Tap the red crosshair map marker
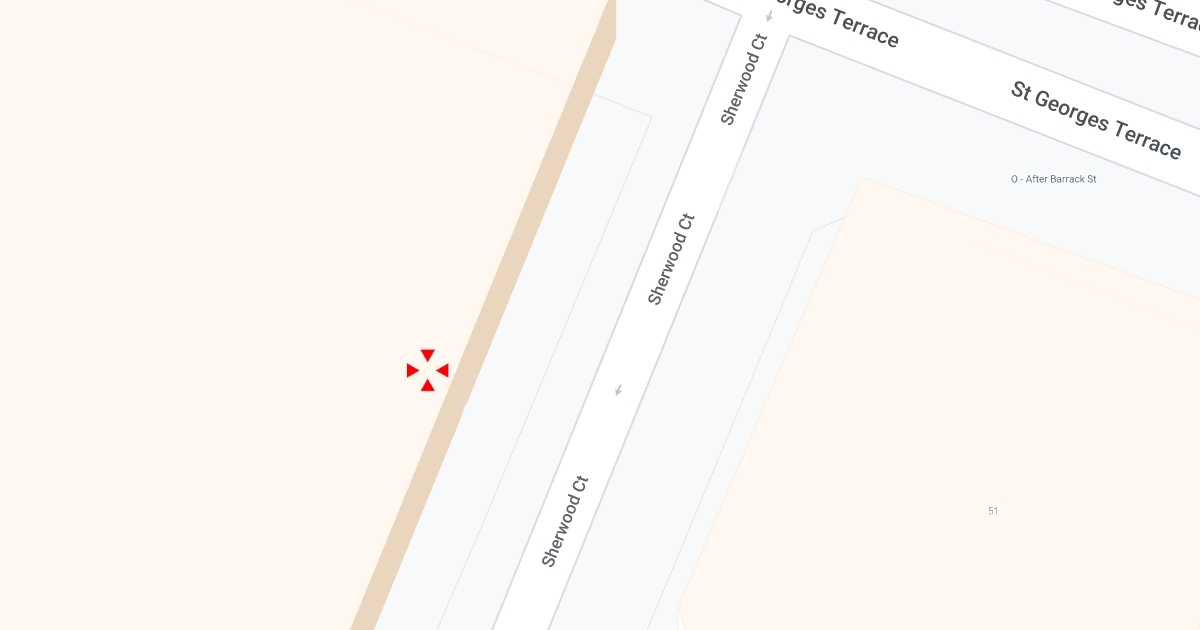This screenshot has width=1200, height=630. point(427,371)
